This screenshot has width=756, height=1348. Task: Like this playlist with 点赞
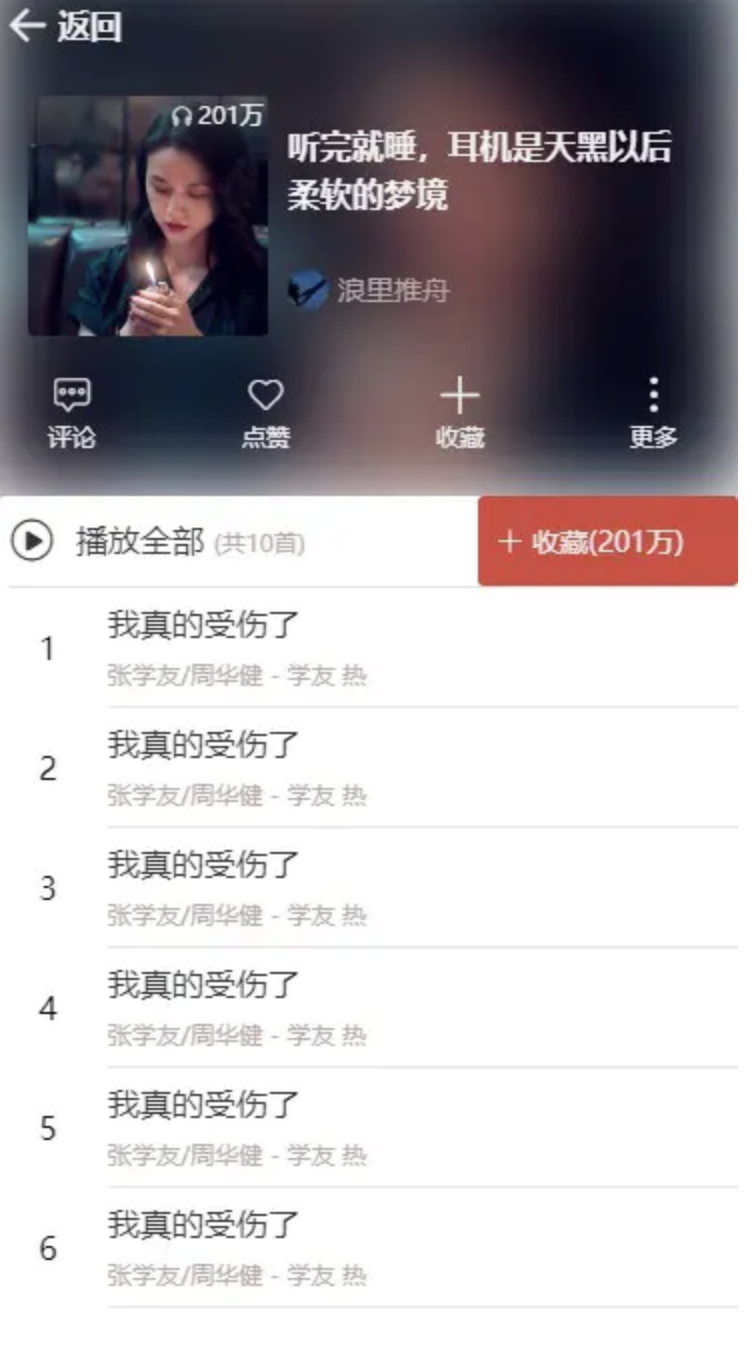tap(265, 412)
